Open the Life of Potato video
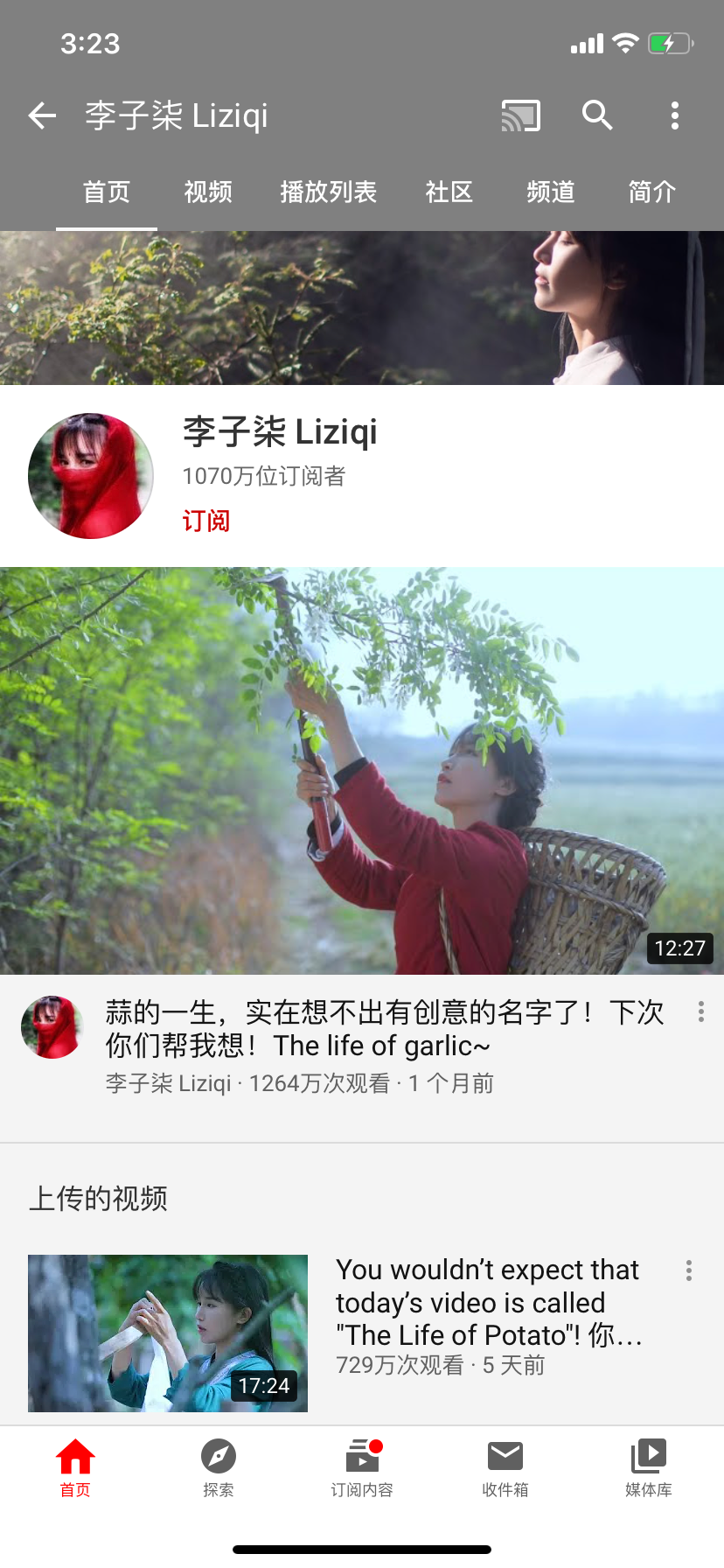Image resolution: width=724 pixels, height=1568 pixels. point(168,1333)
